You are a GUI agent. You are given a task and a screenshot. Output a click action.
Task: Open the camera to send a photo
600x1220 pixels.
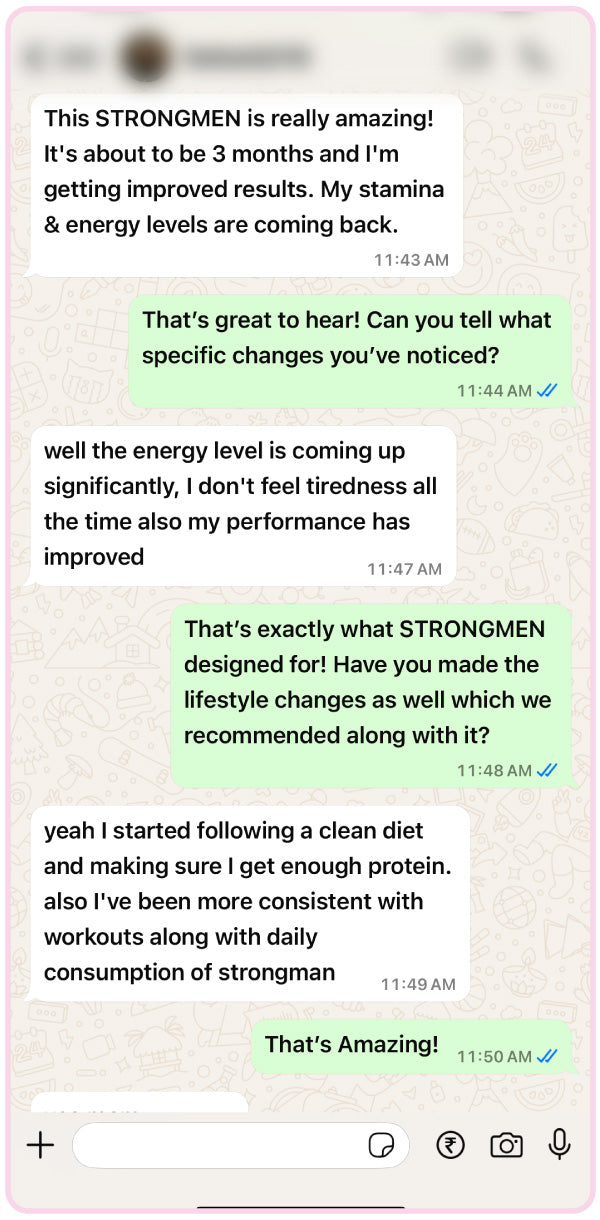(x=506, y=1145)
